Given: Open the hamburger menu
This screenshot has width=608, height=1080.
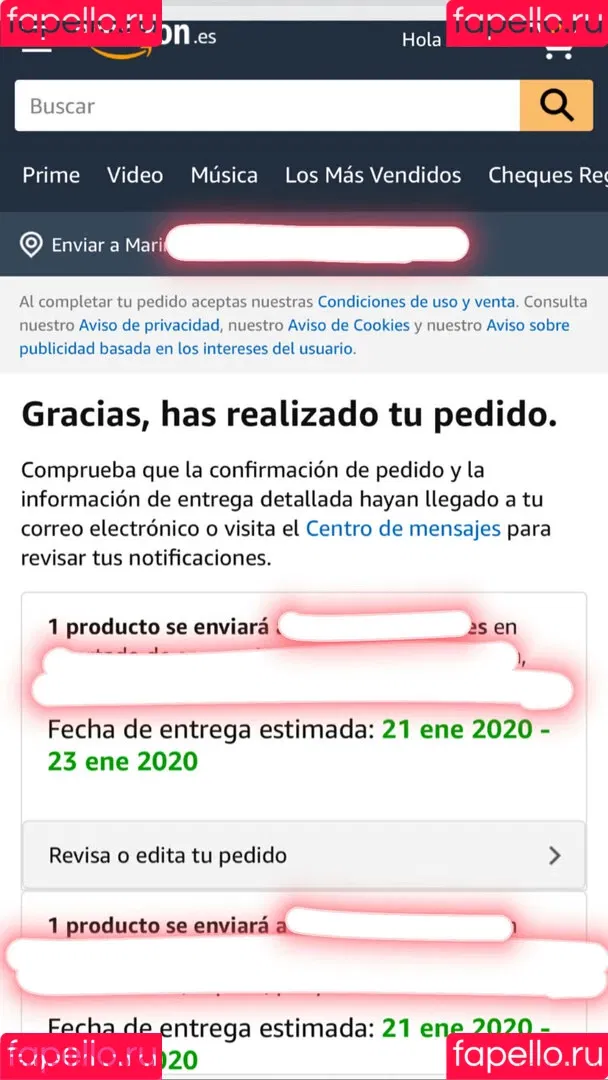Looking at the screenshot, I should click(36, 46).
